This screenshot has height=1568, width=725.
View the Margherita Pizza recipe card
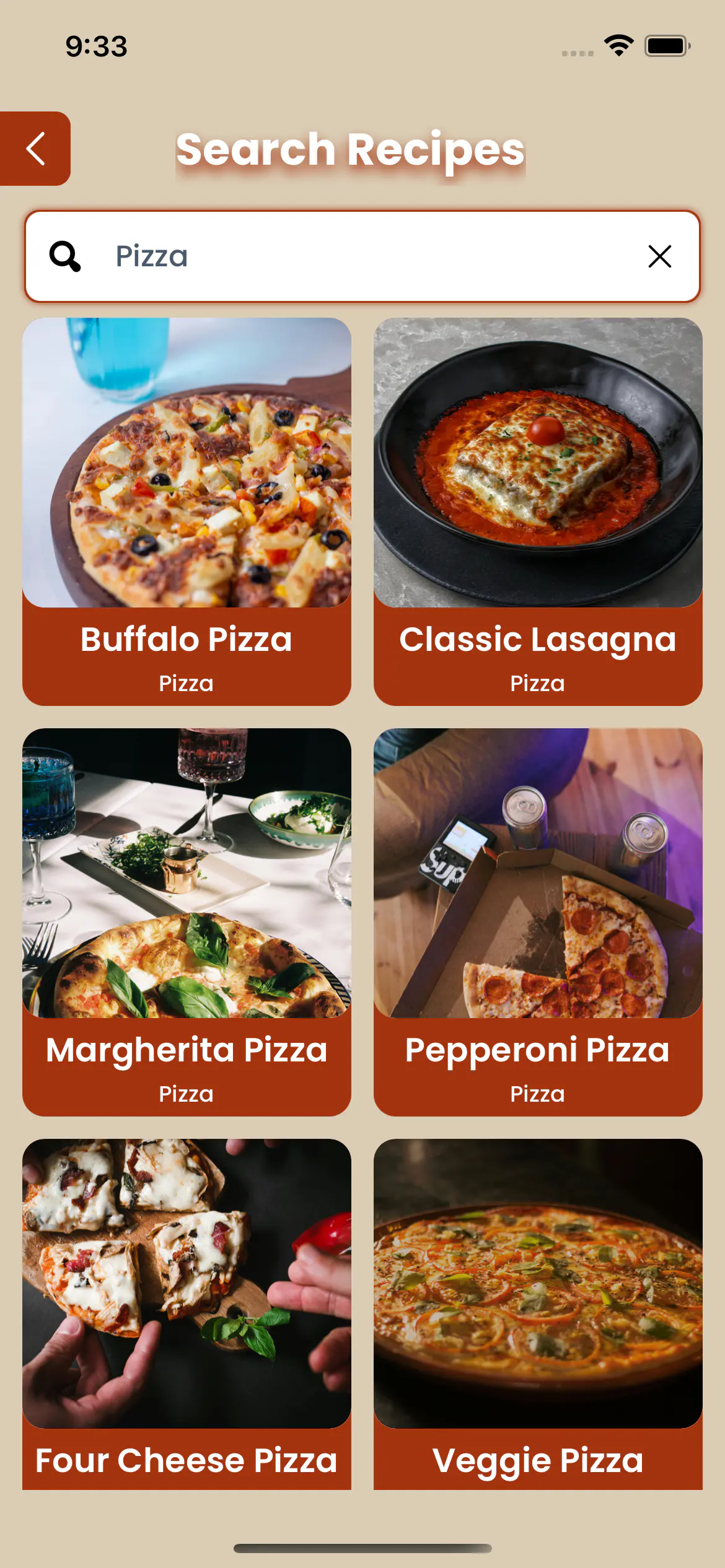tap(187, 921)
